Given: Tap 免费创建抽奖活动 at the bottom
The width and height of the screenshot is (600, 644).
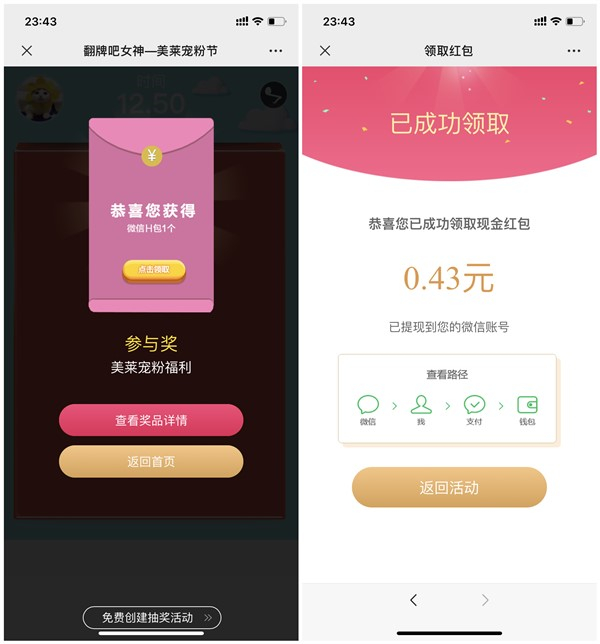Looking at the screenshot, I should tap(152, 618).
